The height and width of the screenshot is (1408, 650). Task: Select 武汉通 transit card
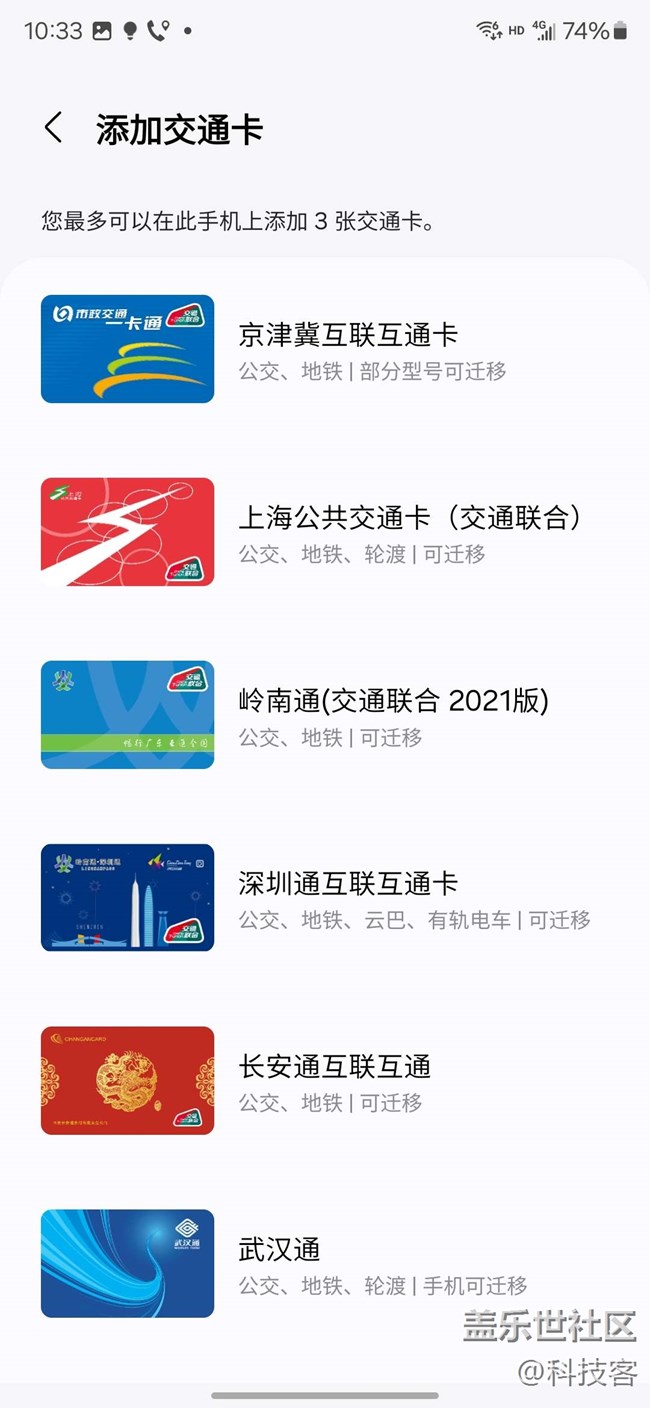[279, 1264]
